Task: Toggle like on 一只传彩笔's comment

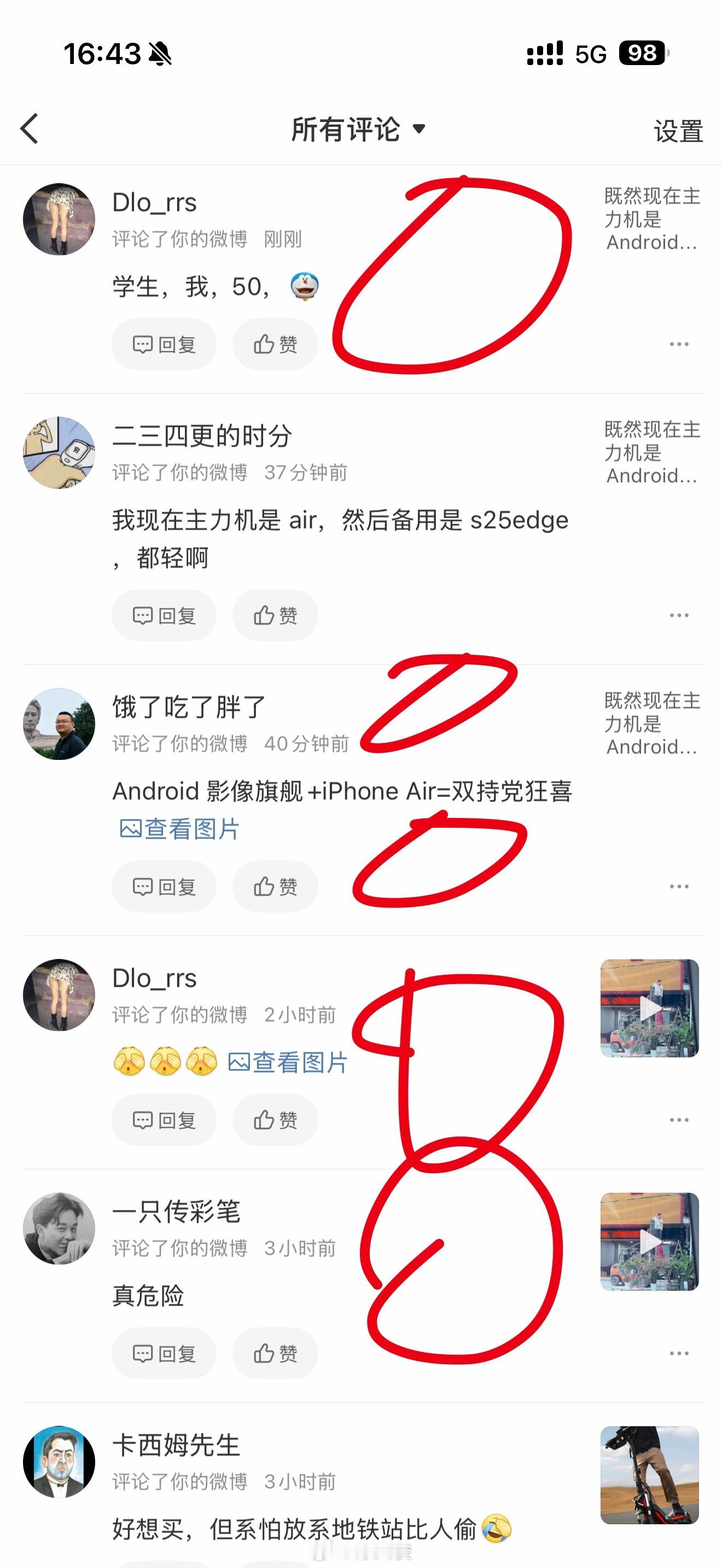Action: point(275,1354)
